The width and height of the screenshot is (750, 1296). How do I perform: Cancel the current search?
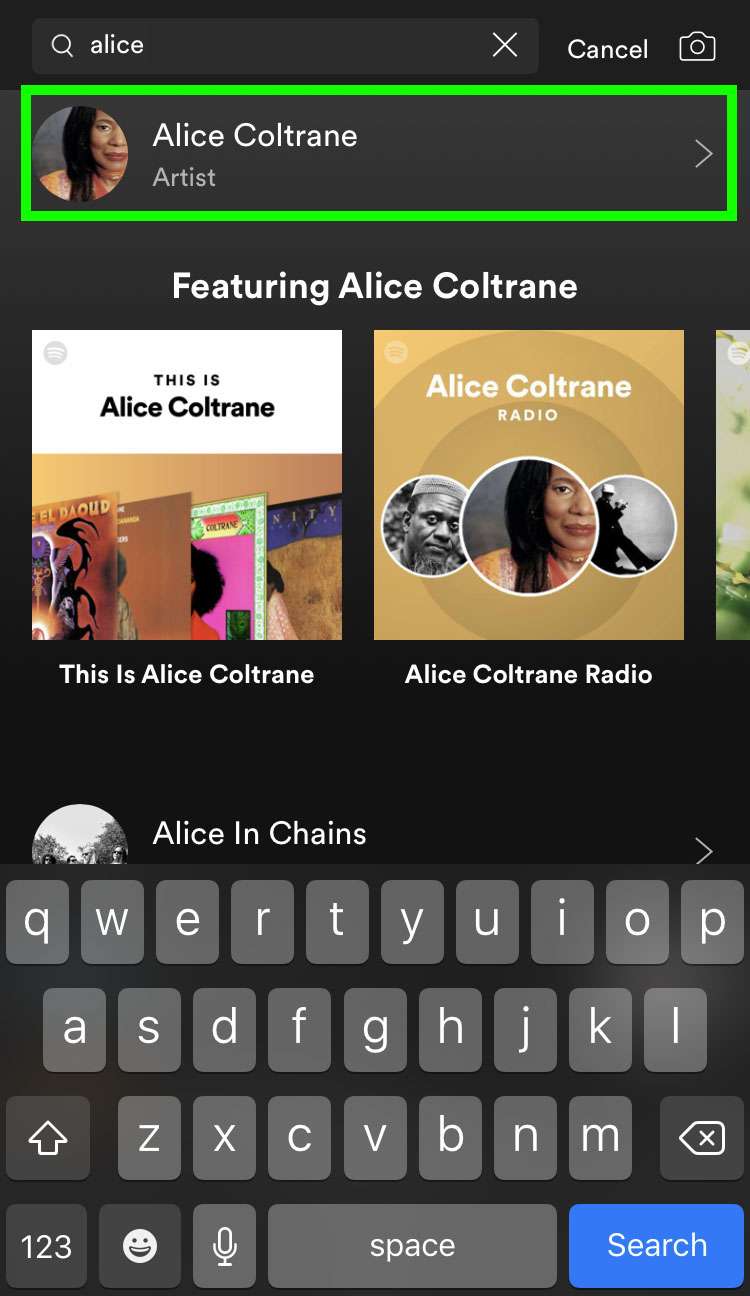coord(607,48)
